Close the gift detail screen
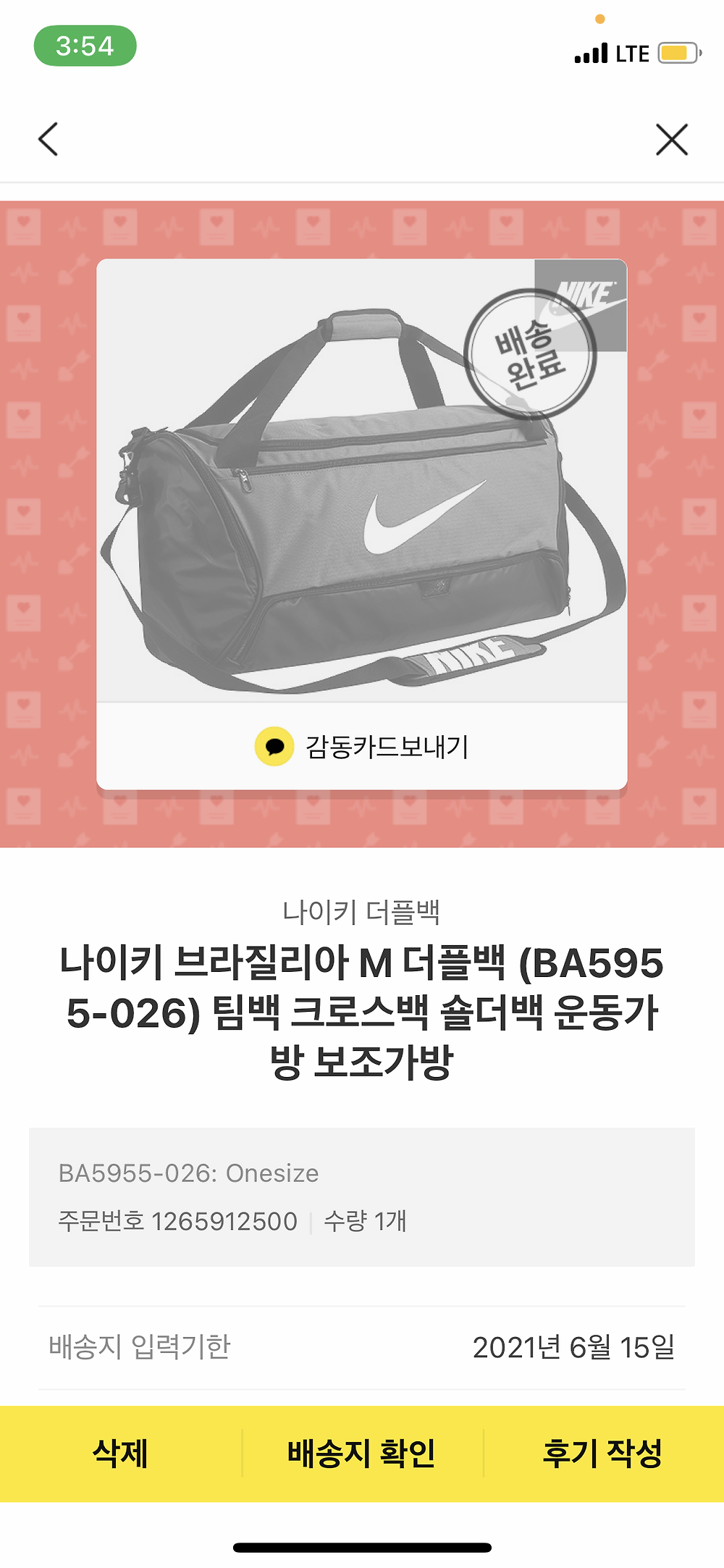Image resolution: width=724 pixels, height=1568 pixels. pos(671,139)
